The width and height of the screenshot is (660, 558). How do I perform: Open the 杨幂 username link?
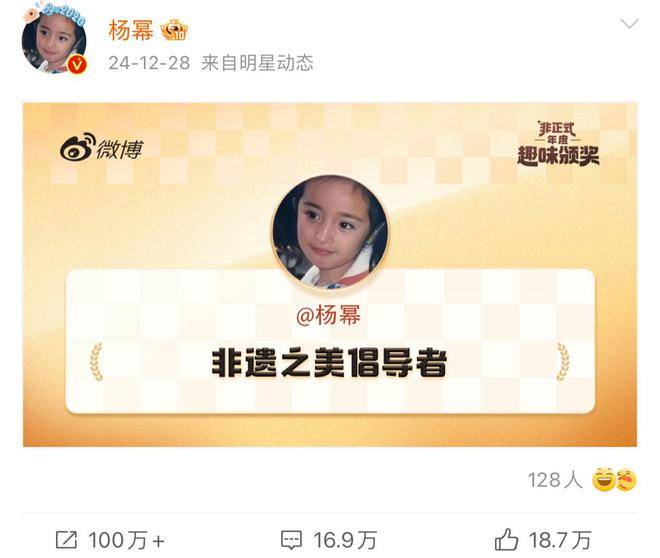(x=132, y=29)
